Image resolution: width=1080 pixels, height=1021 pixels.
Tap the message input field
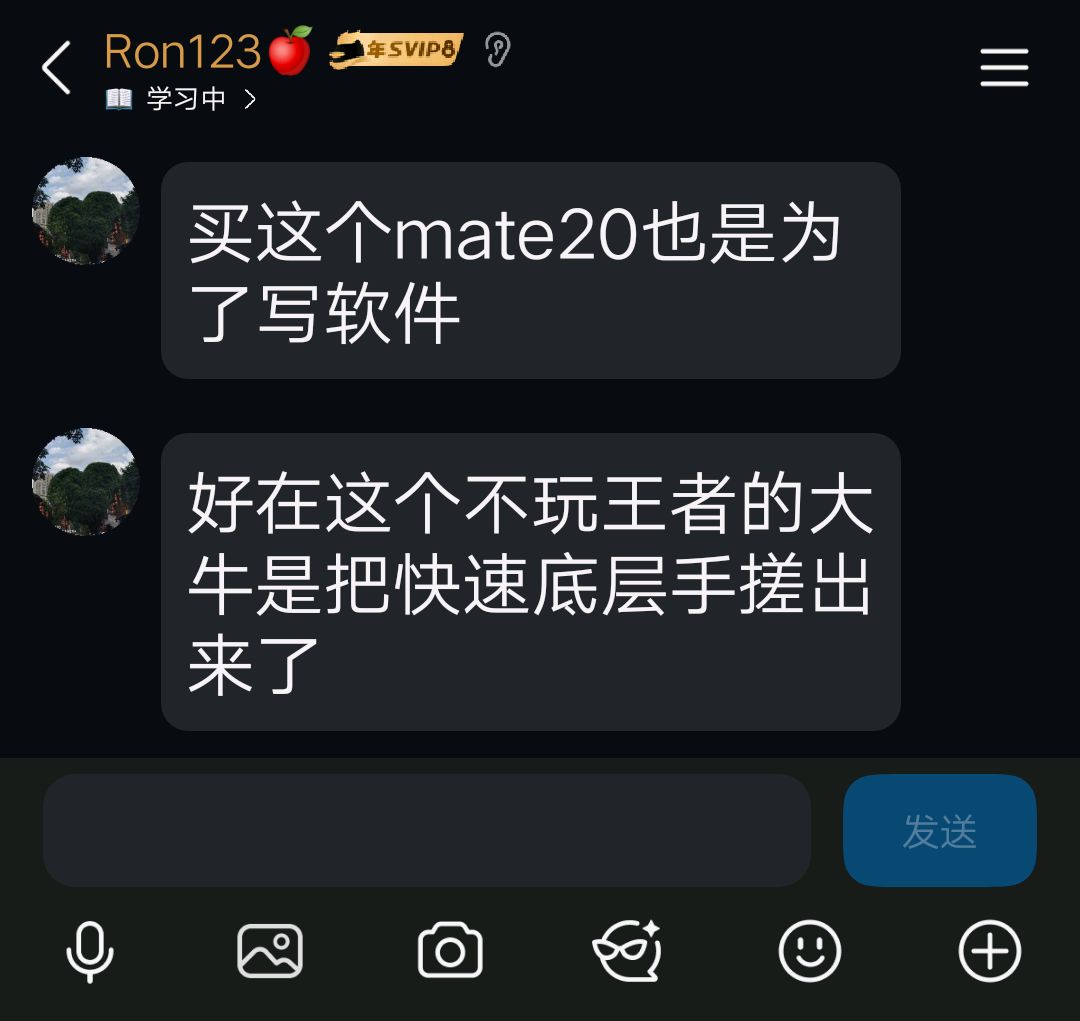coord(426,830)
